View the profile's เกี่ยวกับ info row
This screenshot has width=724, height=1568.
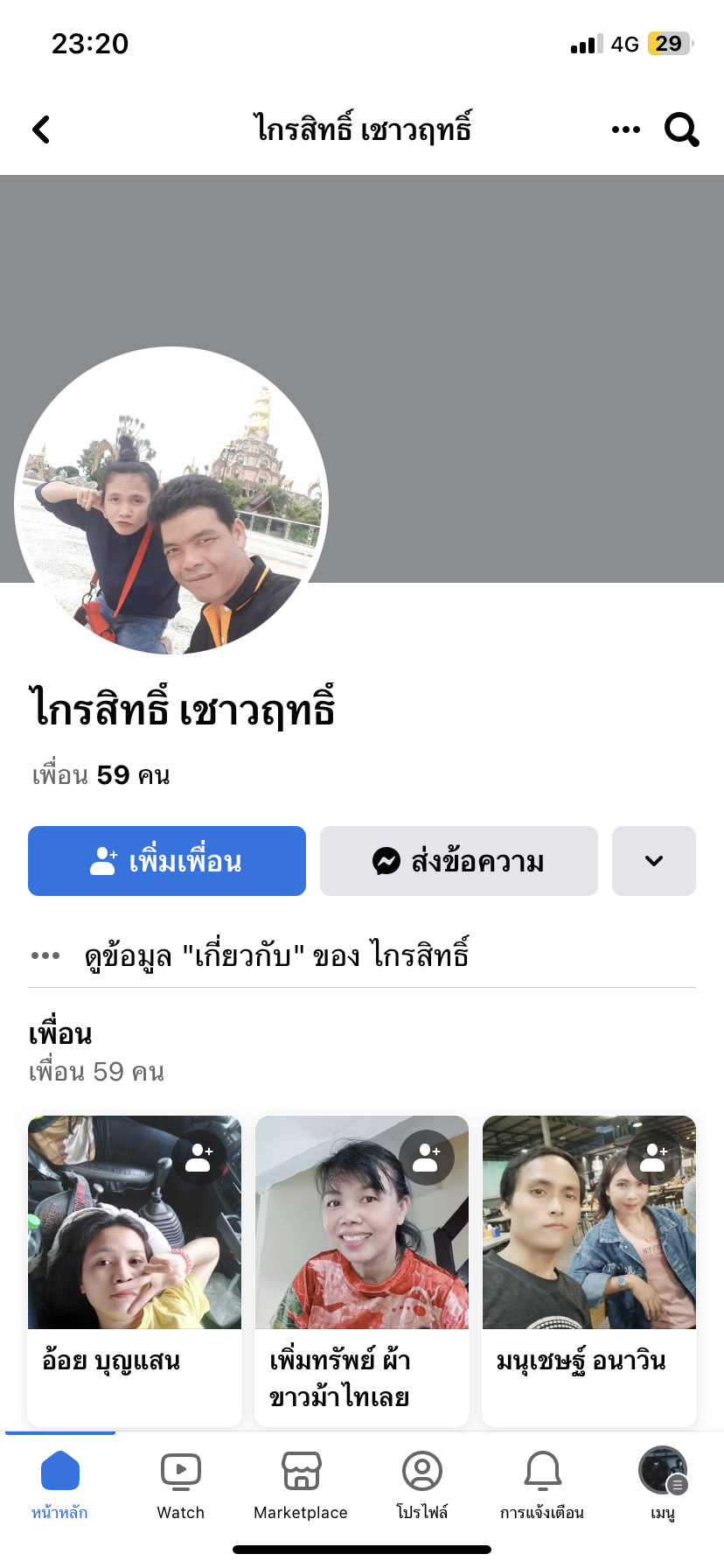point(276,955)
